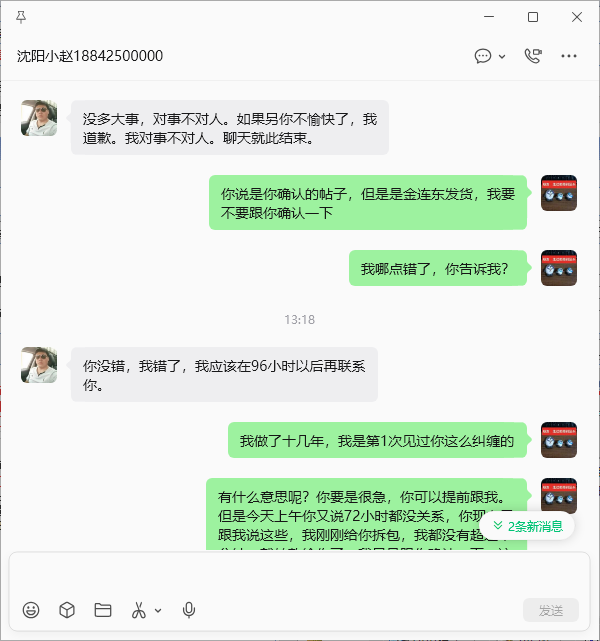The image size is (600, 641).
Task: Pin this chat window on top
Action: click(x=21, y=17)
